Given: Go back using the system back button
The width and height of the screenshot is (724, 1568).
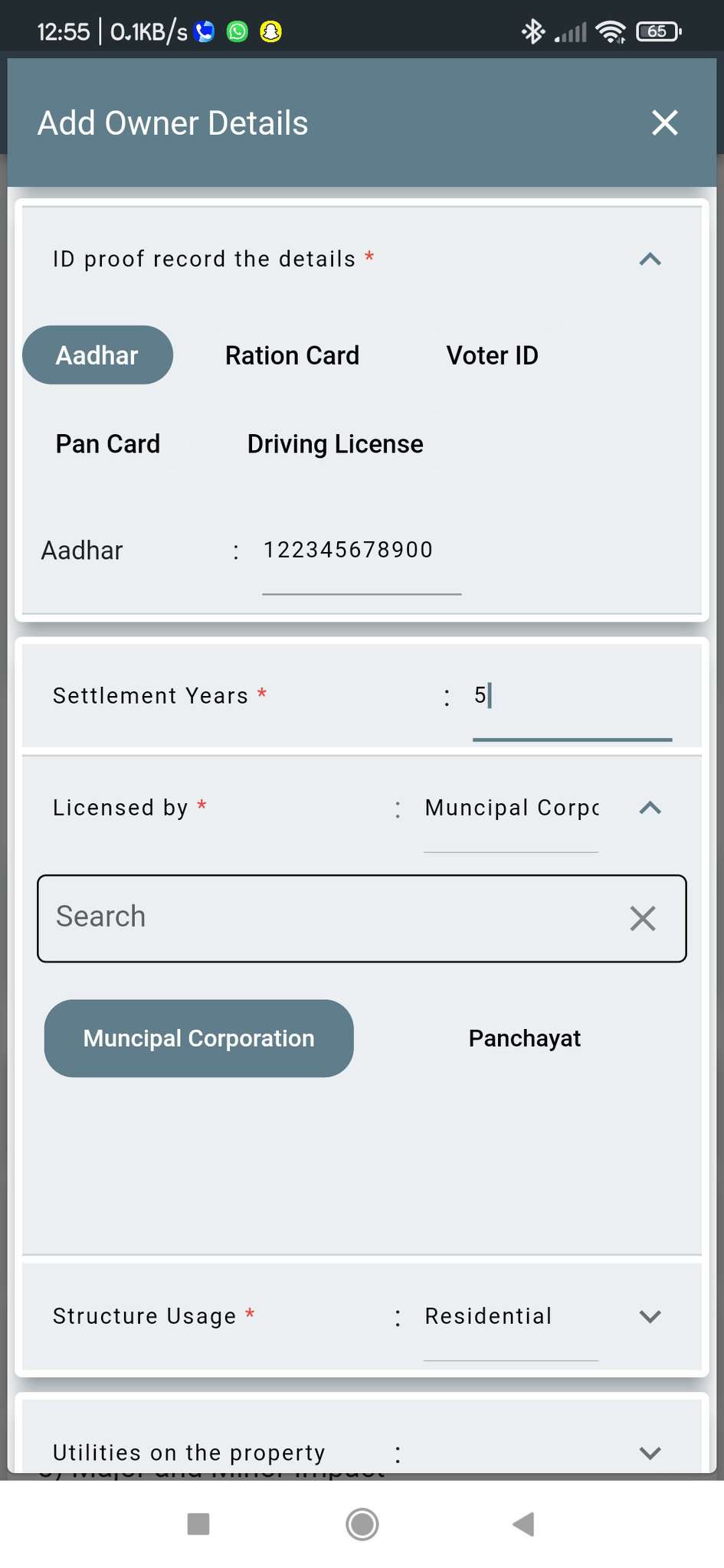Looking at the screenshot, I should (523, 1524).
